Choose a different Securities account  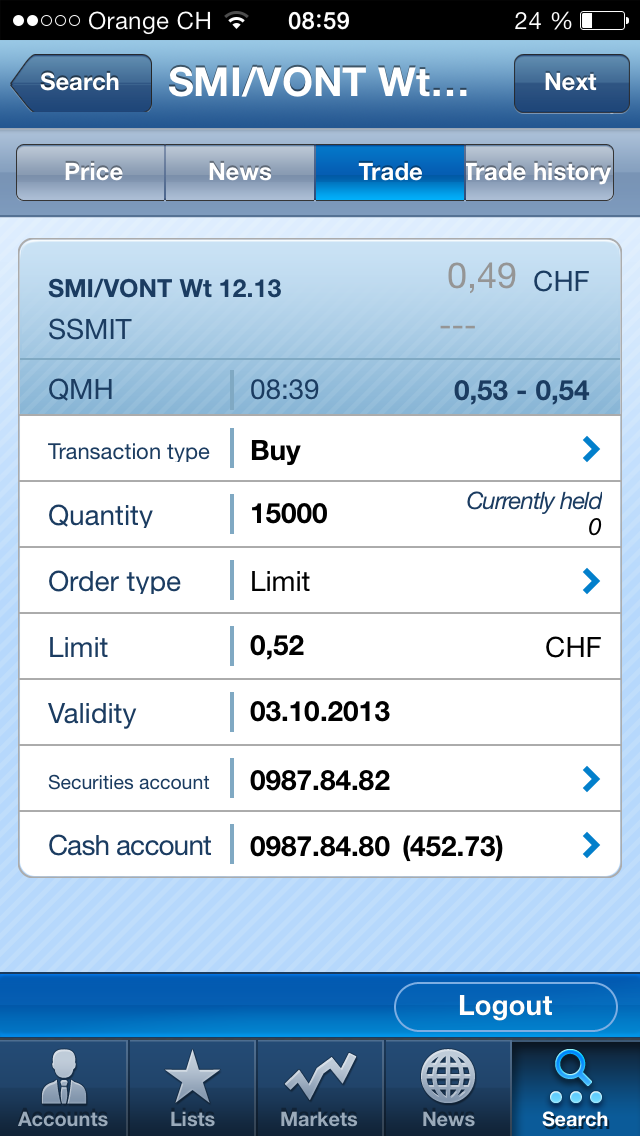[320, 780]
